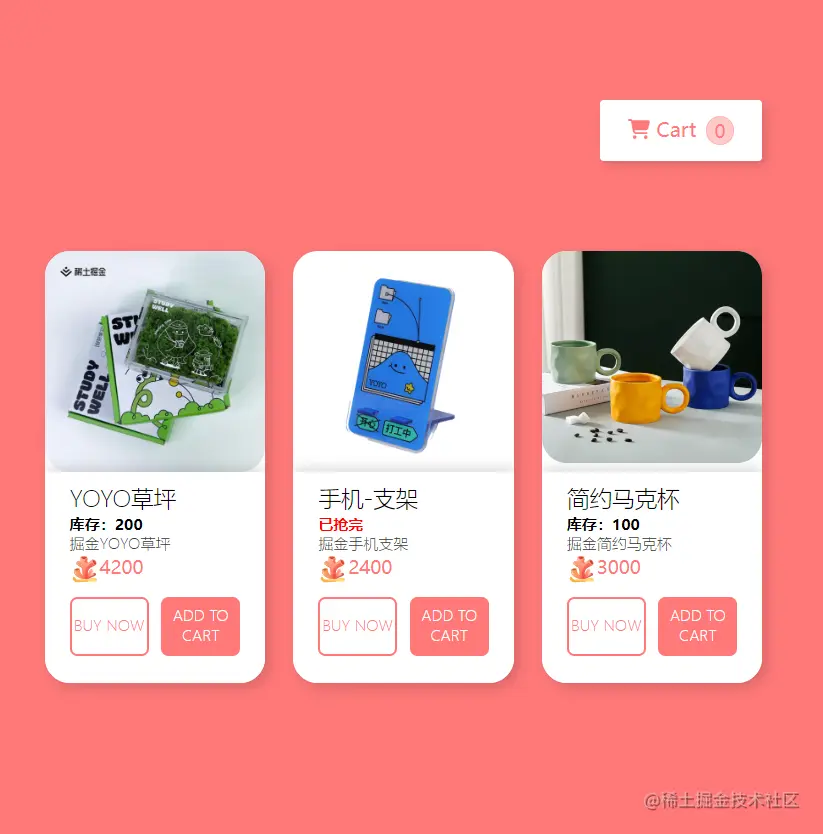
Task: Tap BUY NOW for 手机-支架
Action: 357,626
